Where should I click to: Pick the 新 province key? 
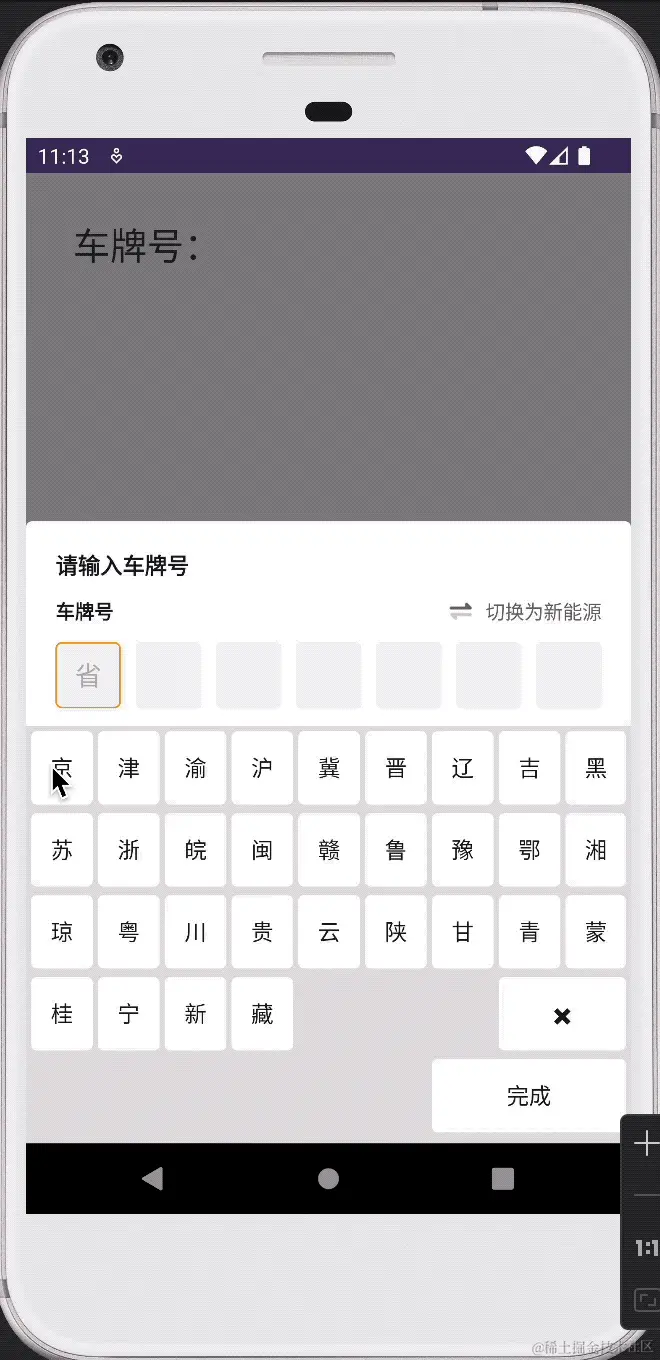[x=196, y=1014]
